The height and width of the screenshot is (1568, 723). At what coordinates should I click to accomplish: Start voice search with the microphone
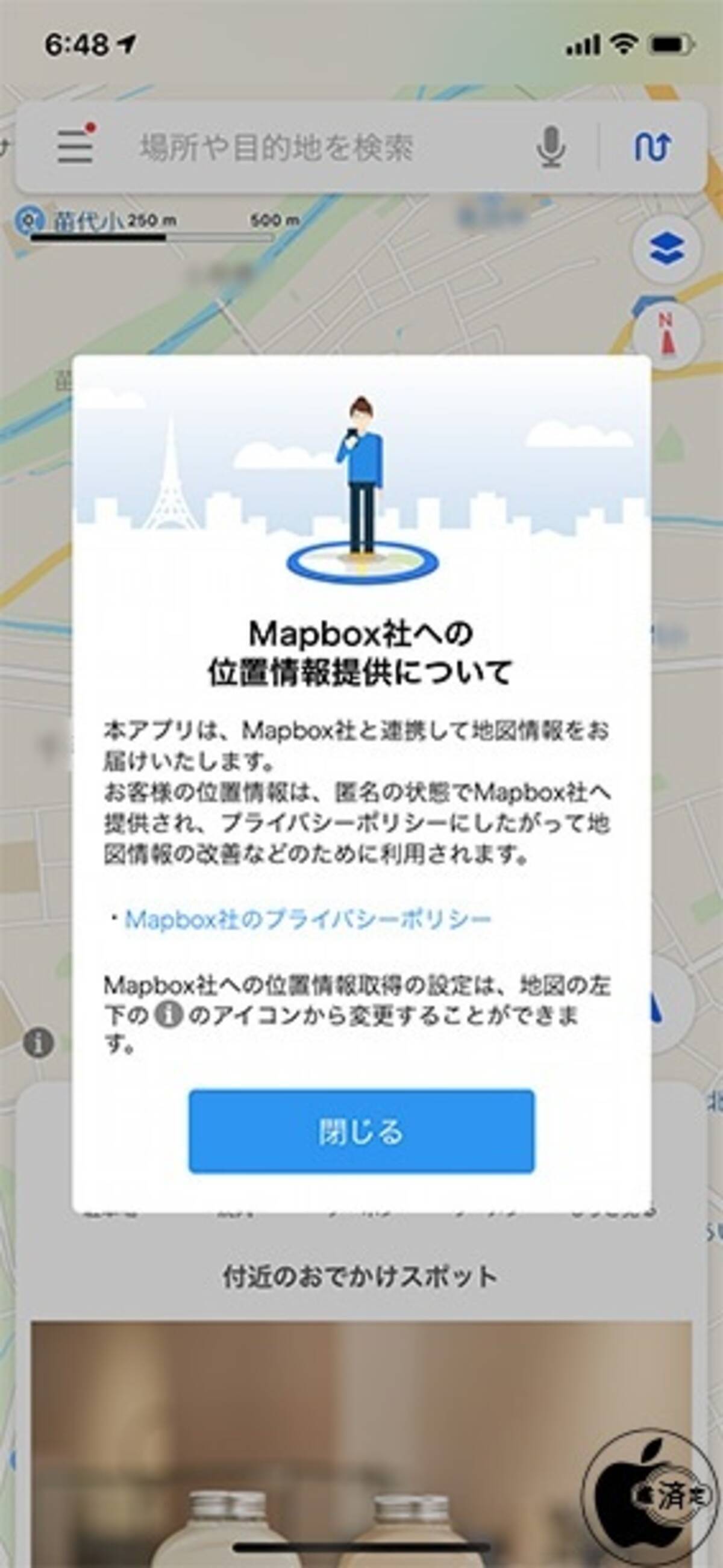point(551,148)
